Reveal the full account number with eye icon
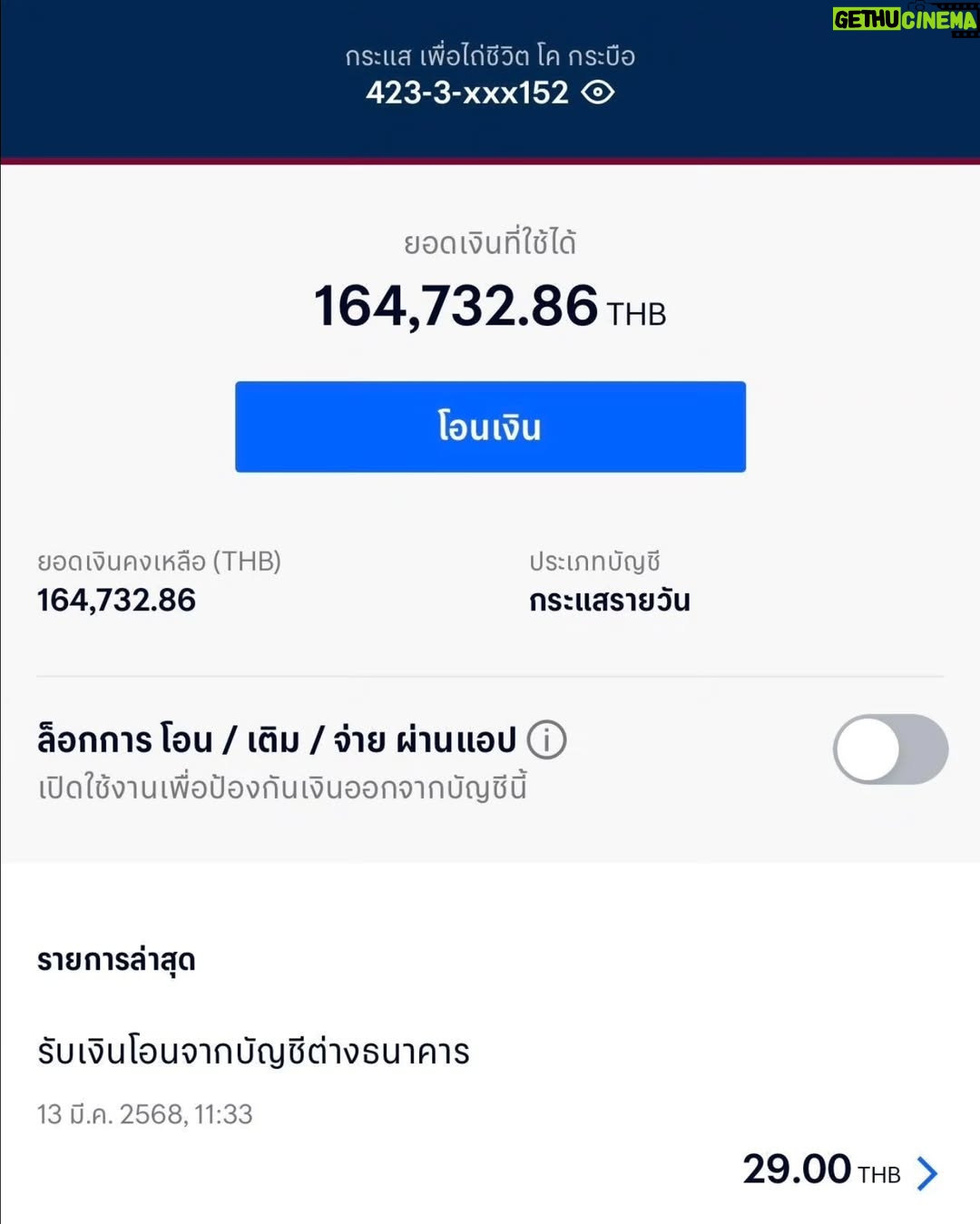 coord(598,93)
